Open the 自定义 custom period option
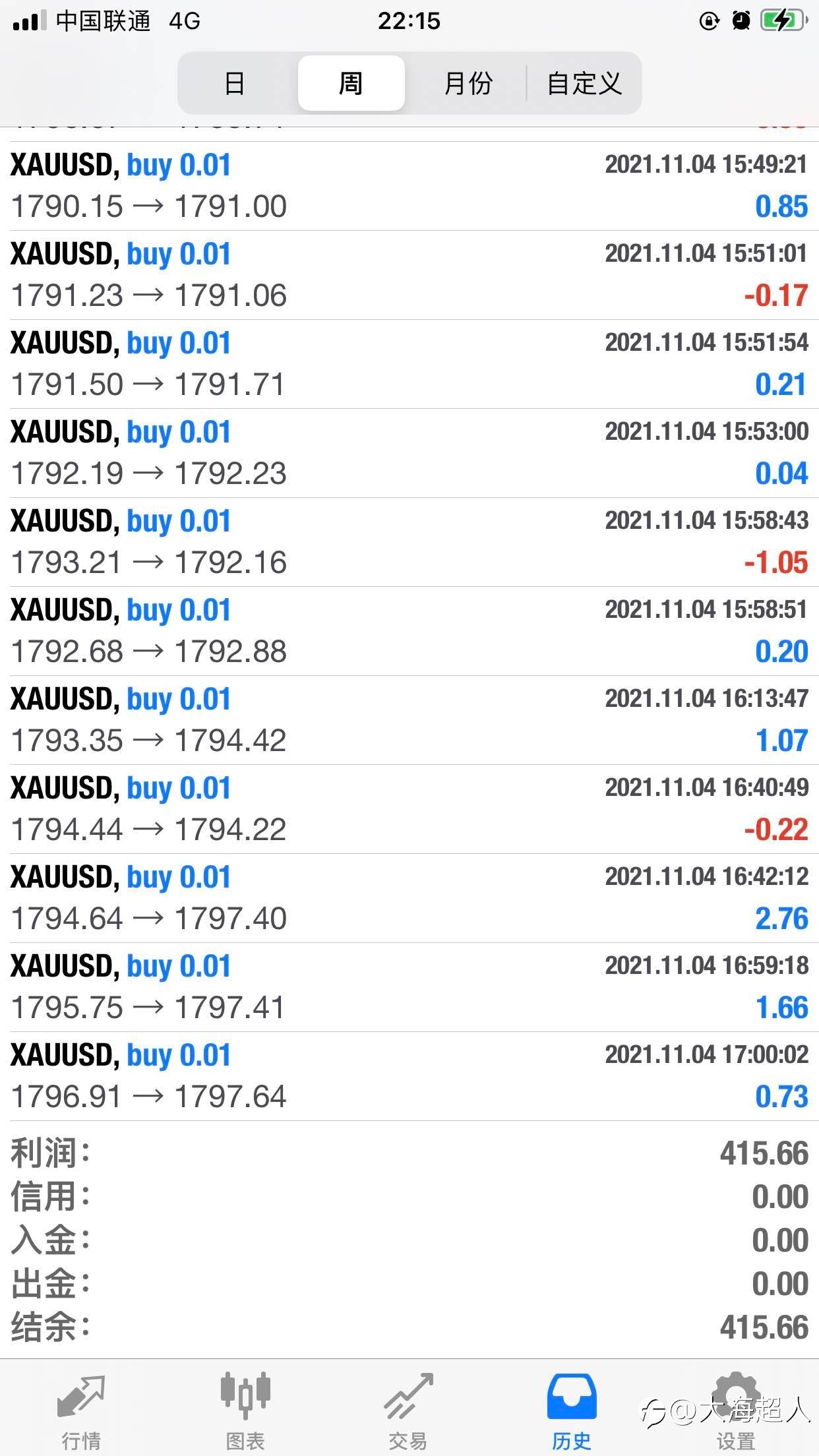Image resolution: width=819 pixels, height=1456 pixels. click(x=584, y=83)
